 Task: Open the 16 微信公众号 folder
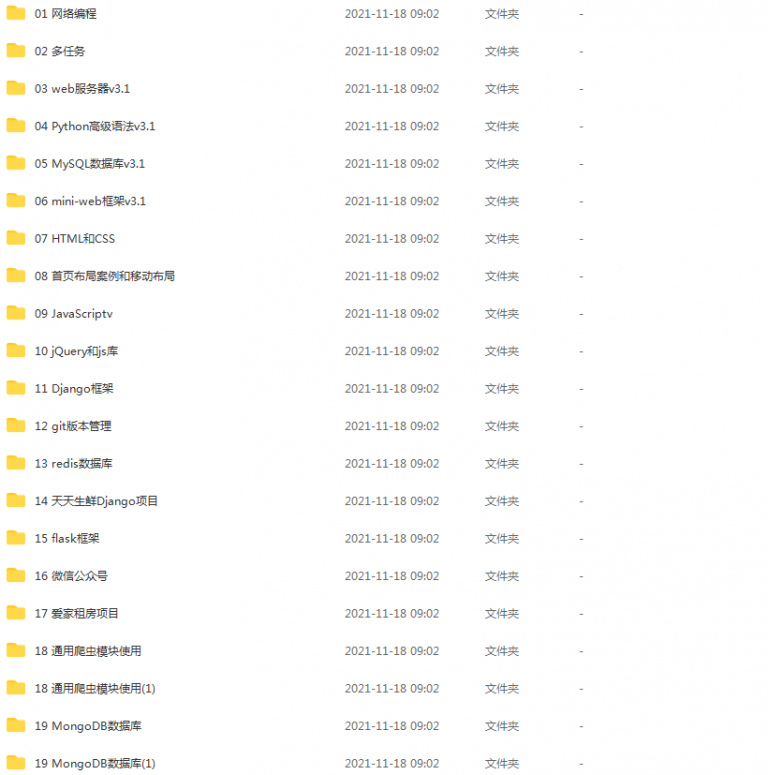71,576
